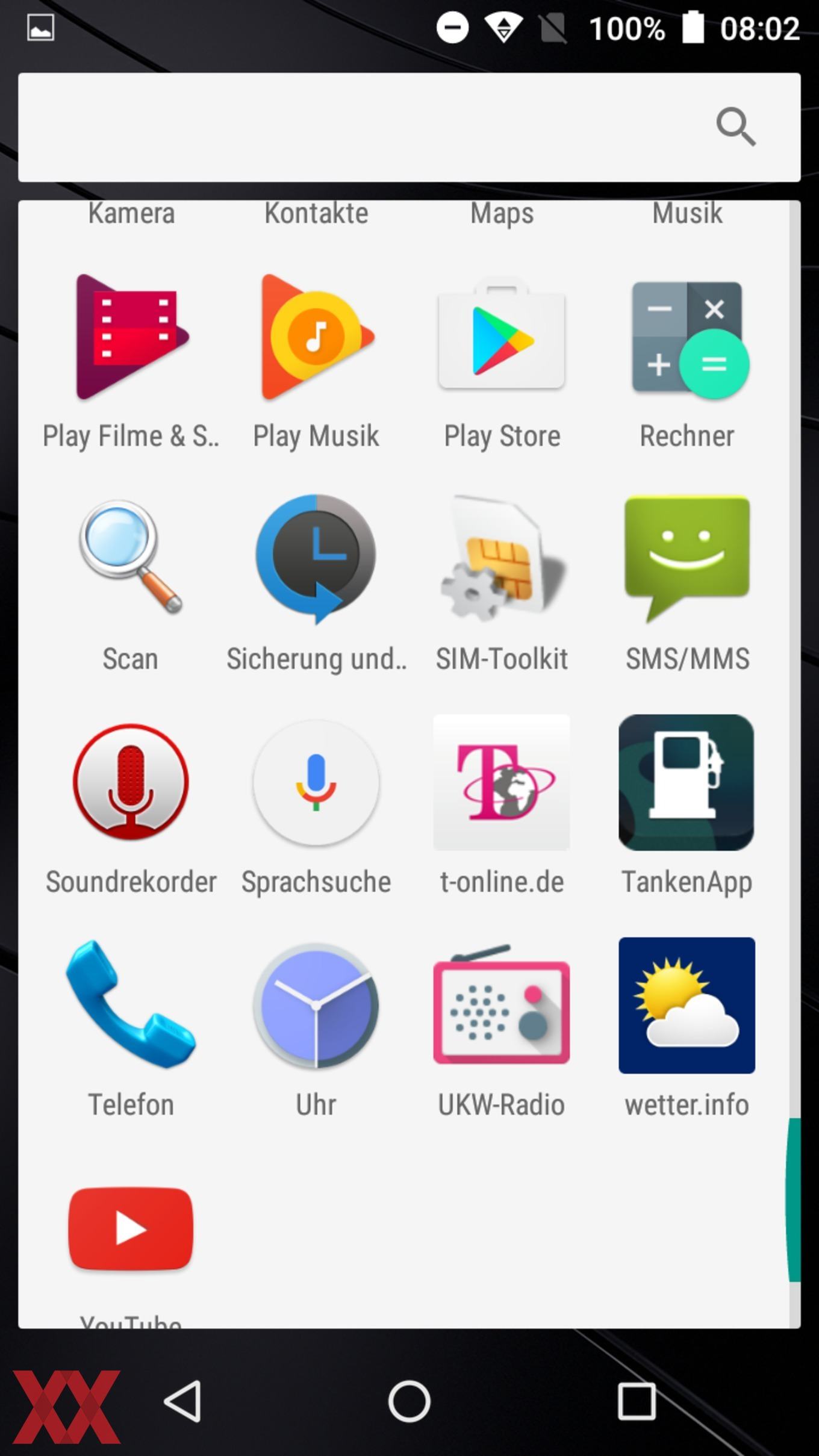The height and width of the screenshot is (1456, 819).
Task: Open the t-online.de app
Action: (x=502, y=782)
